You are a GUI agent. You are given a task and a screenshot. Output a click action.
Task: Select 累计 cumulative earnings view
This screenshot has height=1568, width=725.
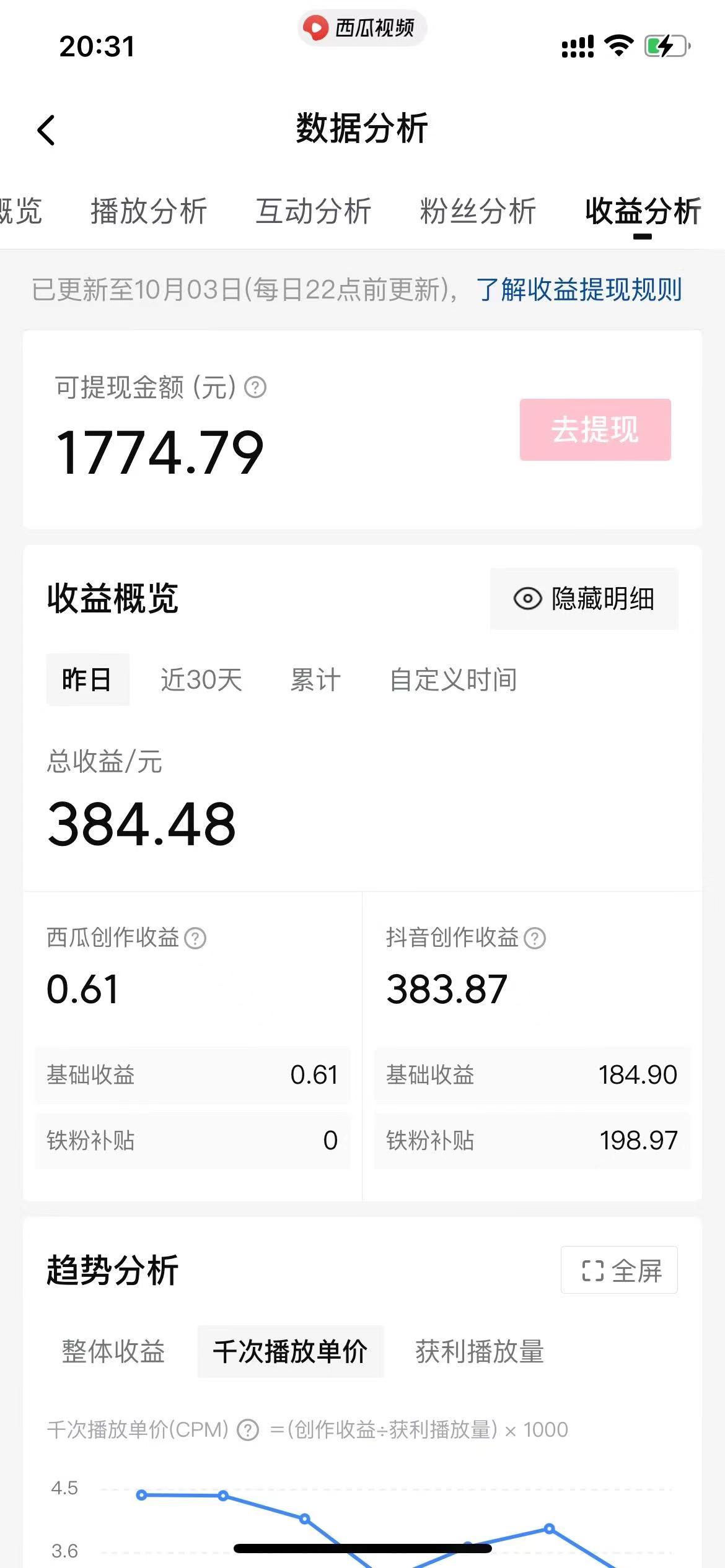315,679
